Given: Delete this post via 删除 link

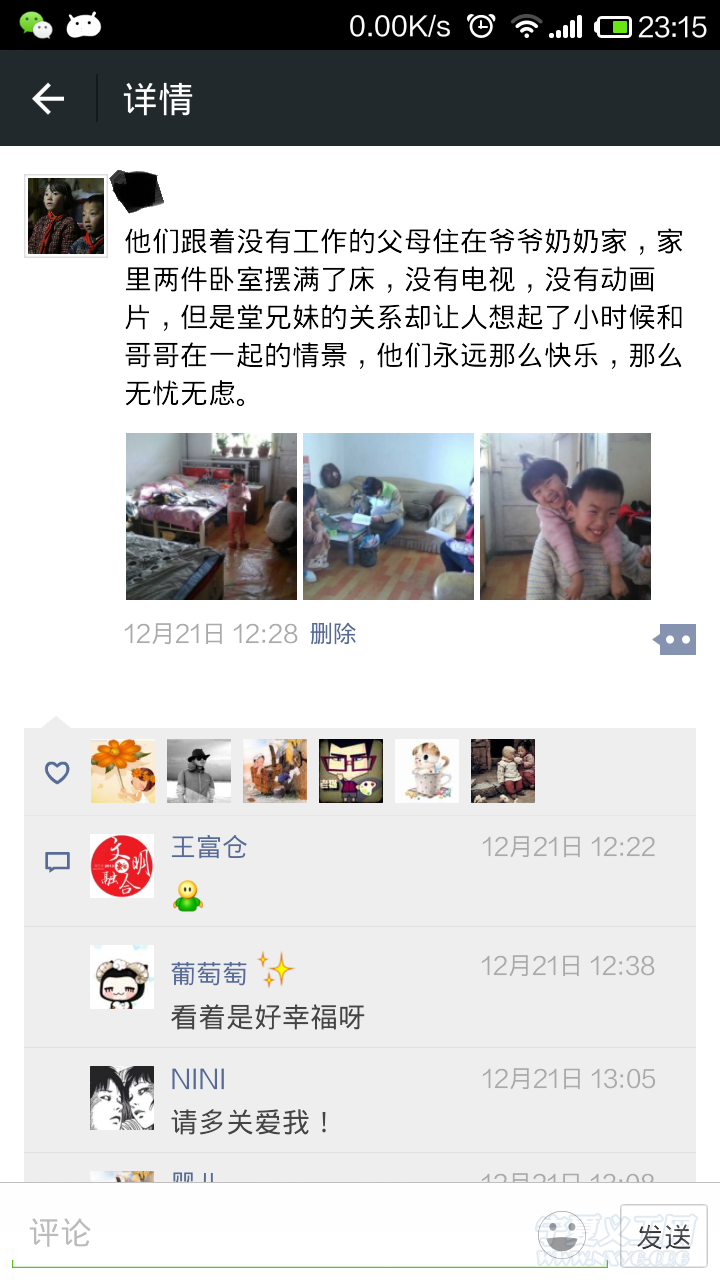Looking at the screenshot, I should pyautogui.click(x=333, y=634).
